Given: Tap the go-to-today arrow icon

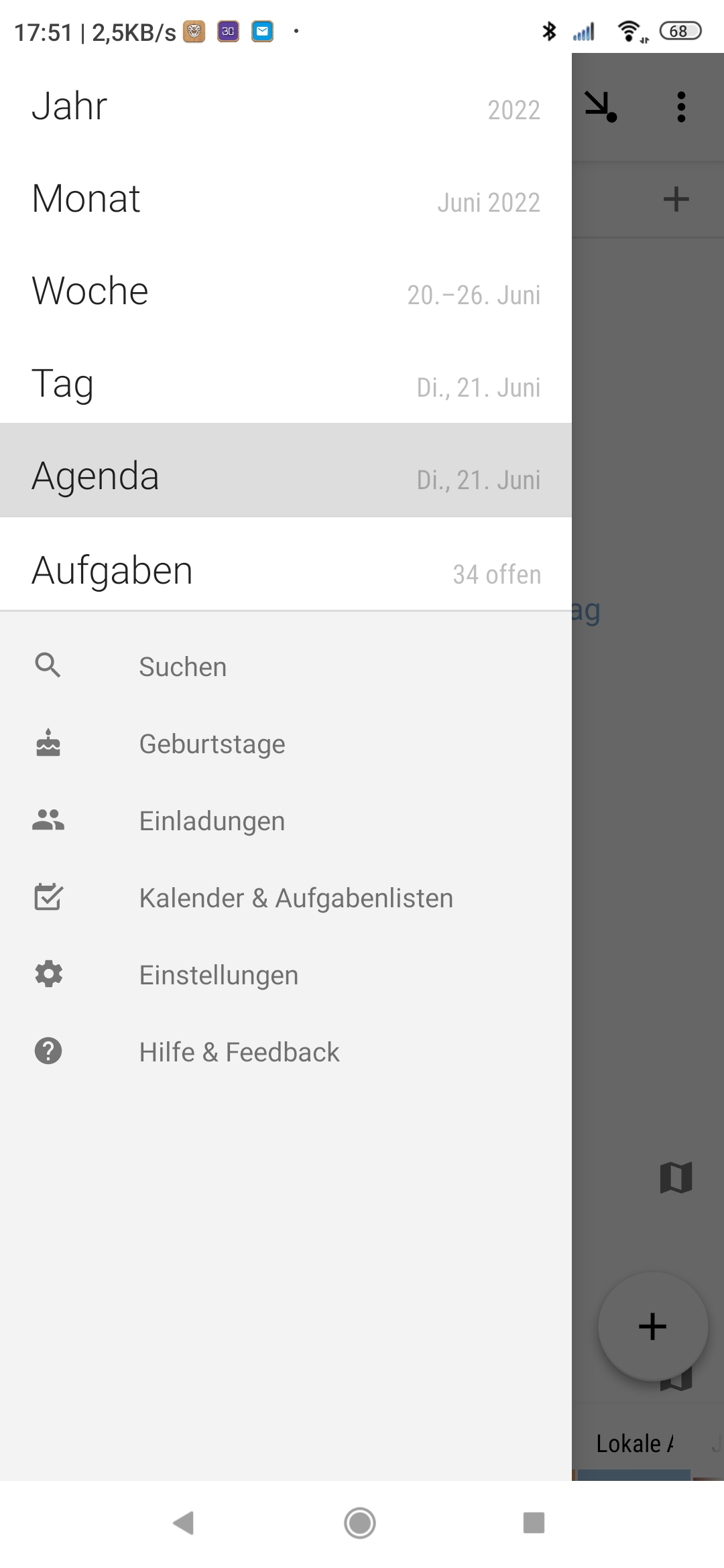Looking at the screenshot, I should pyautogui.click(x=600, y=107).
